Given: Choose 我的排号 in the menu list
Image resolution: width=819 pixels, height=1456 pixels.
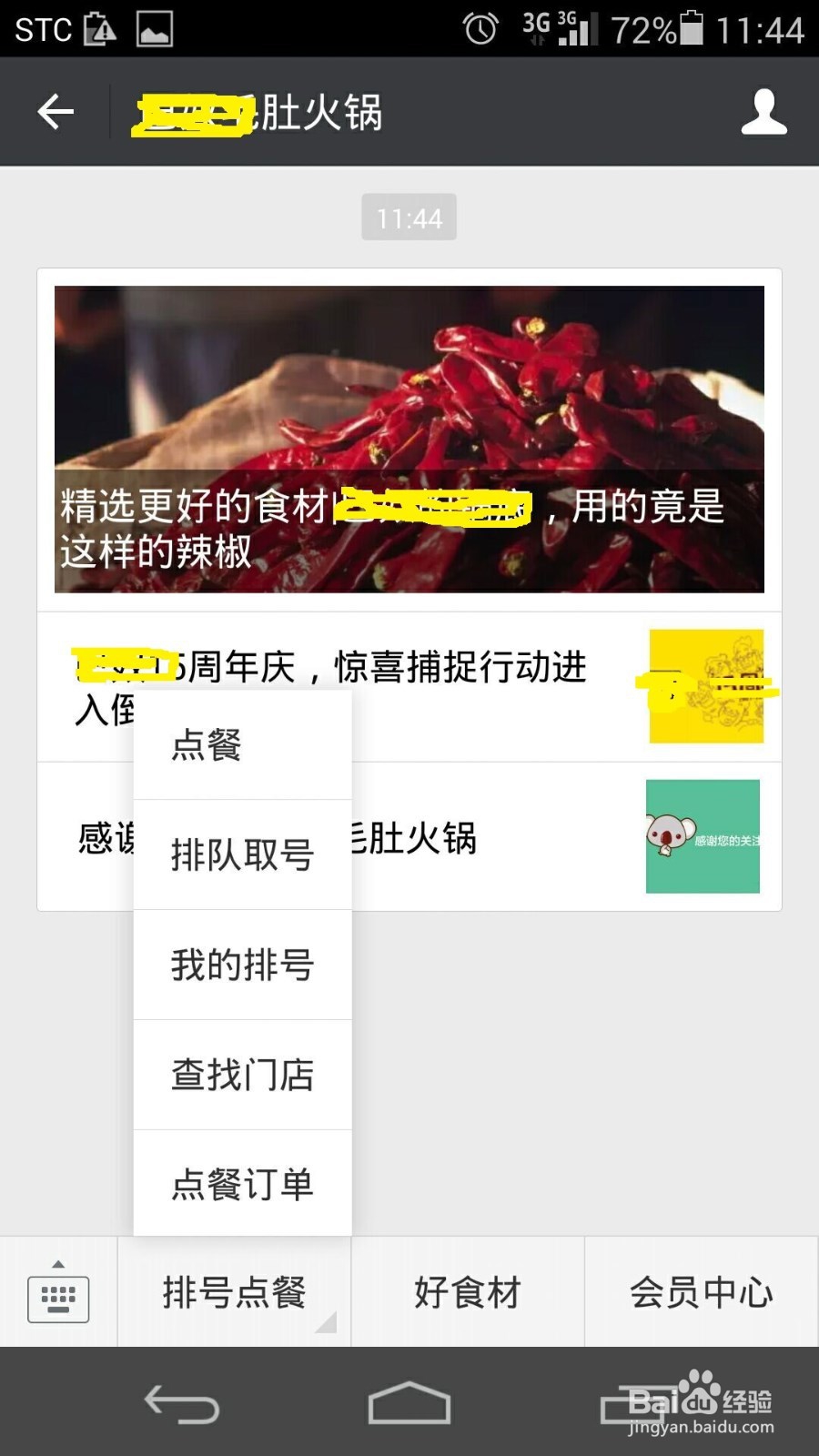Looking at the screenshot, I should click(x=242, y=965).
